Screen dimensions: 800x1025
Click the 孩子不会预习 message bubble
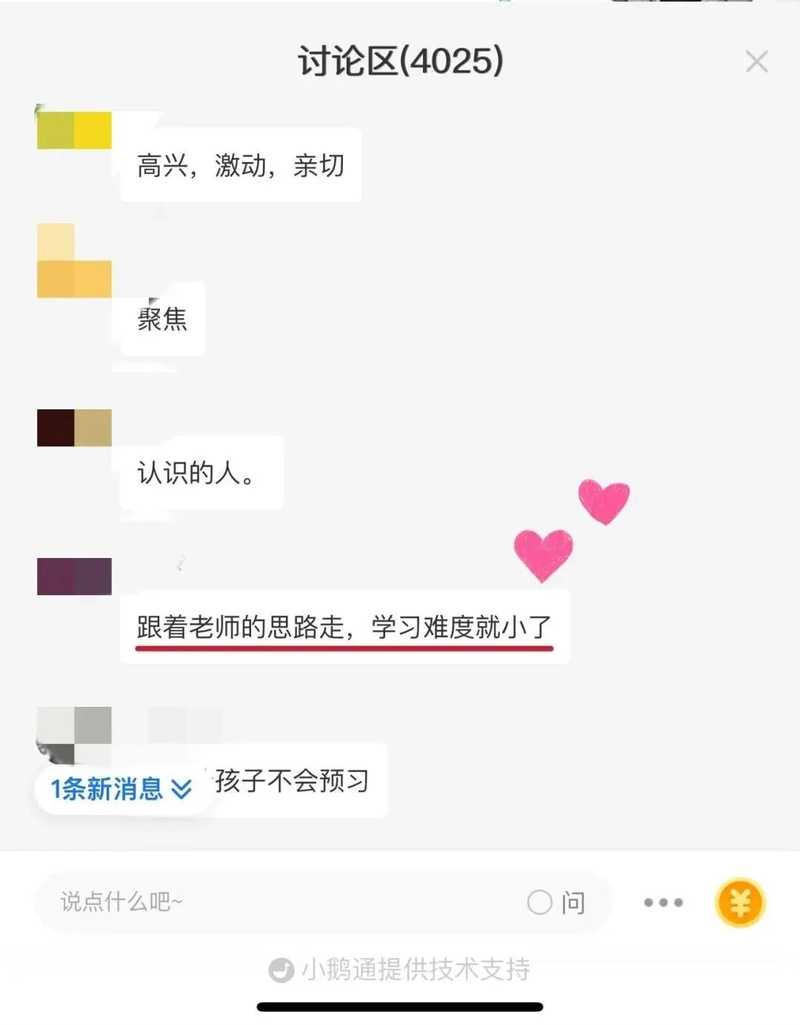pyautogui.click(x=290, y=784)
